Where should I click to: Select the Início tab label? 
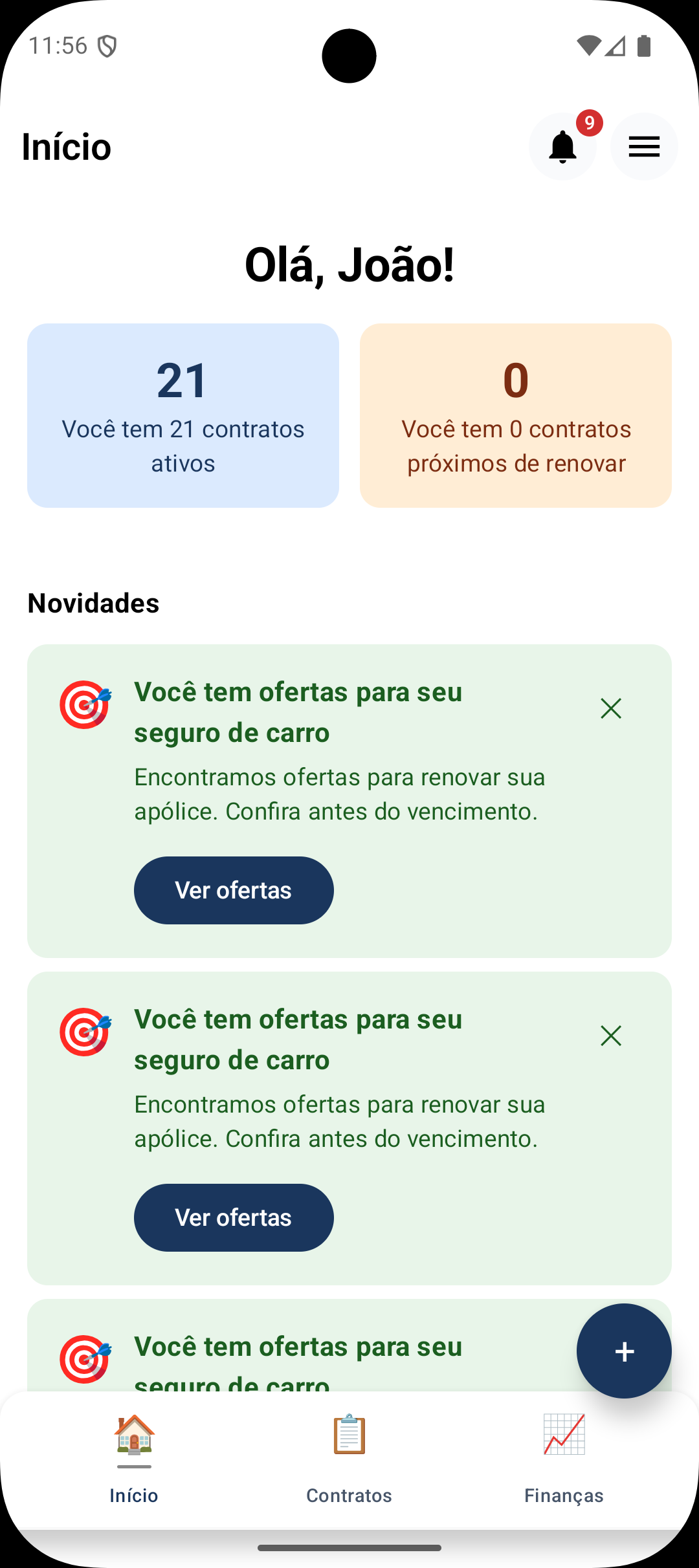tap(134, 1495)
